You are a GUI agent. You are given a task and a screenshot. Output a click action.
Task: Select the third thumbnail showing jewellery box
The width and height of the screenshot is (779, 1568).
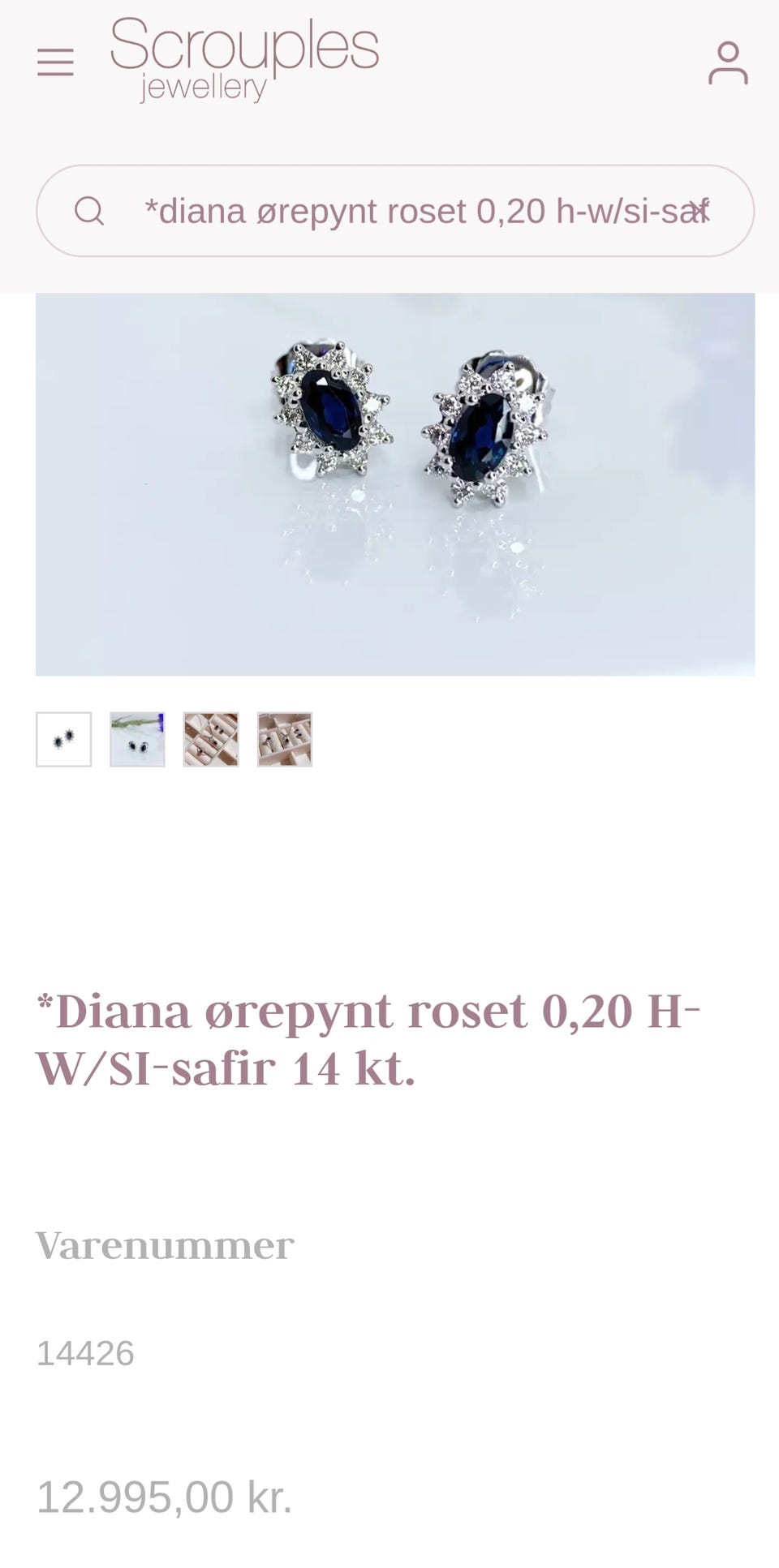[x=211, y=739]
